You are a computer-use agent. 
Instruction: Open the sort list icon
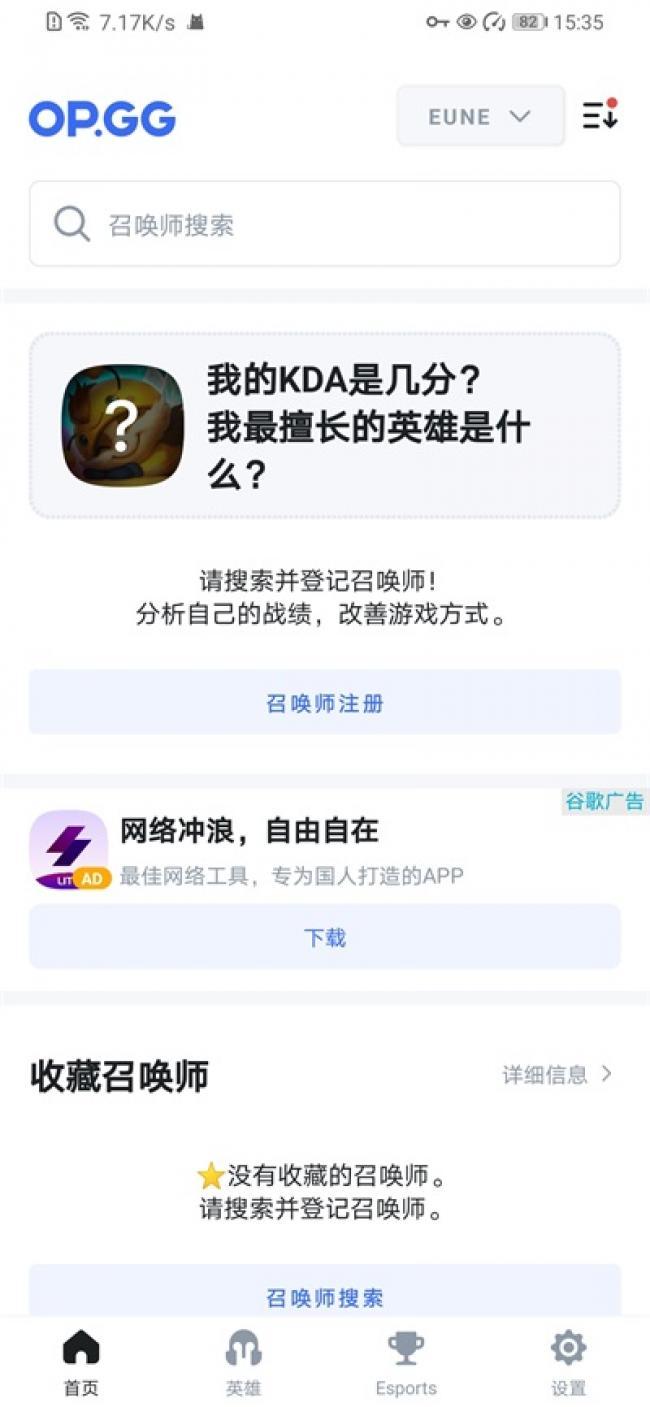tap(600, 115)
